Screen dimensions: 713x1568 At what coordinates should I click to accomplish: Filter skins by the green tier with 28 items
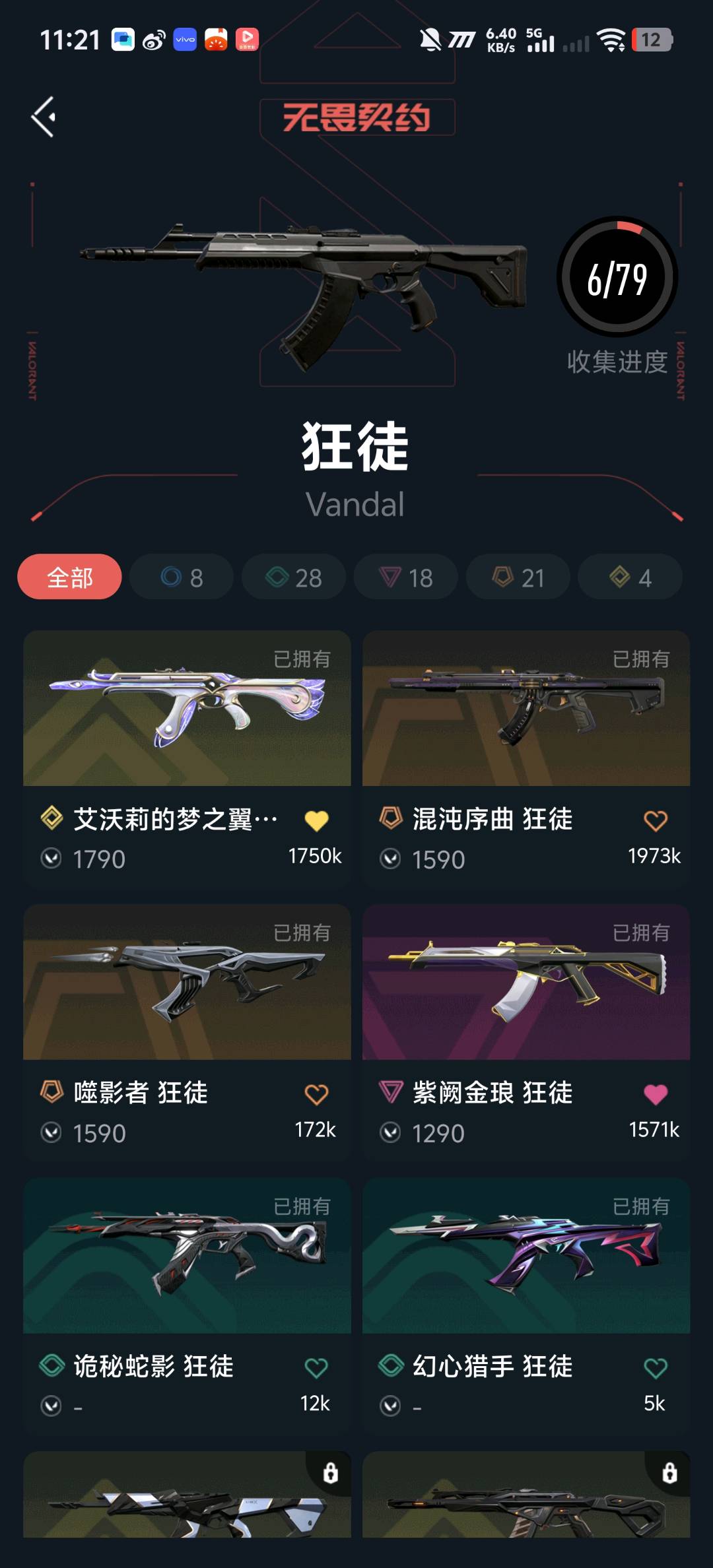coord(294,577)
